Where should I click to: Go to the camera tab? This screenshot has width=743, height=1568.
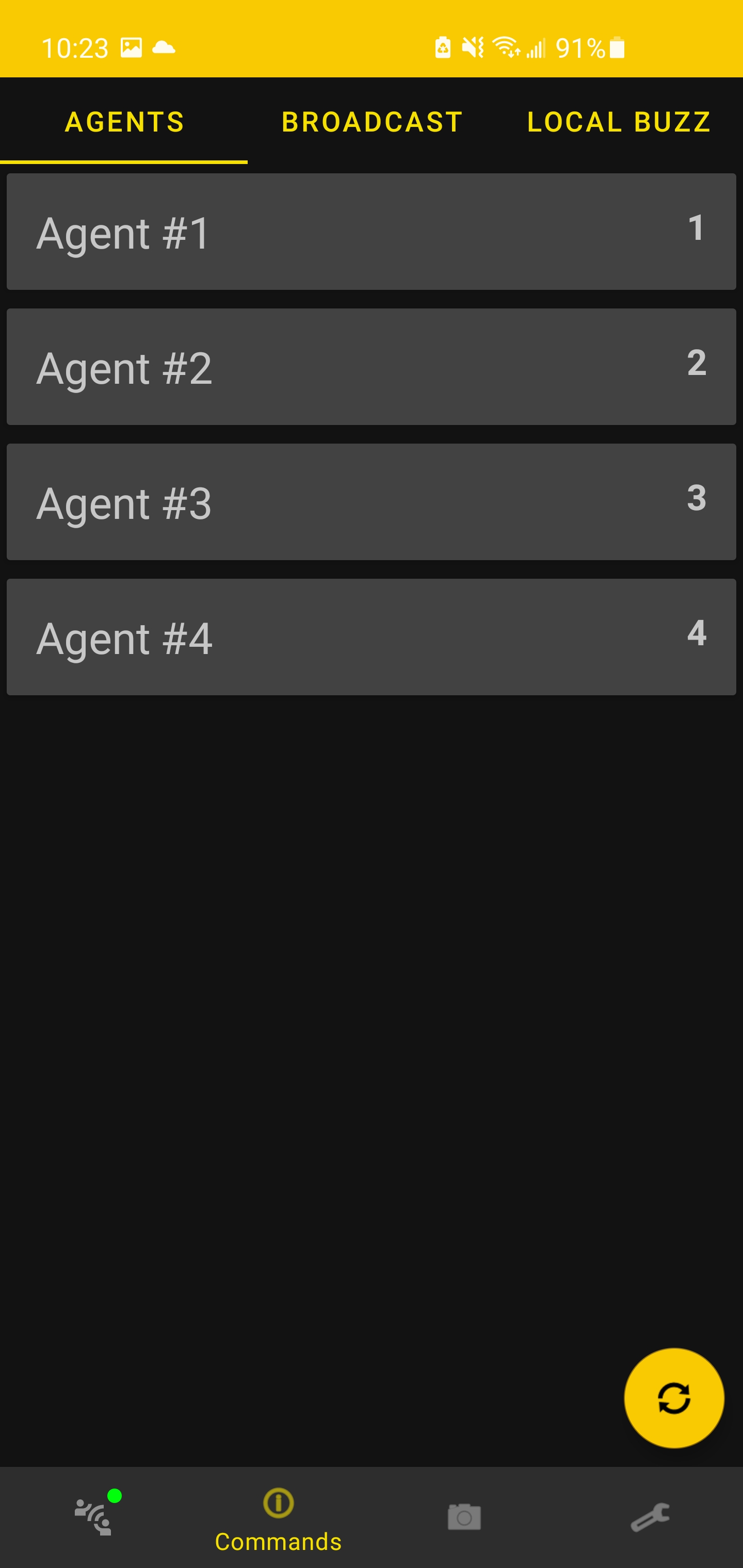point(464,1516)
